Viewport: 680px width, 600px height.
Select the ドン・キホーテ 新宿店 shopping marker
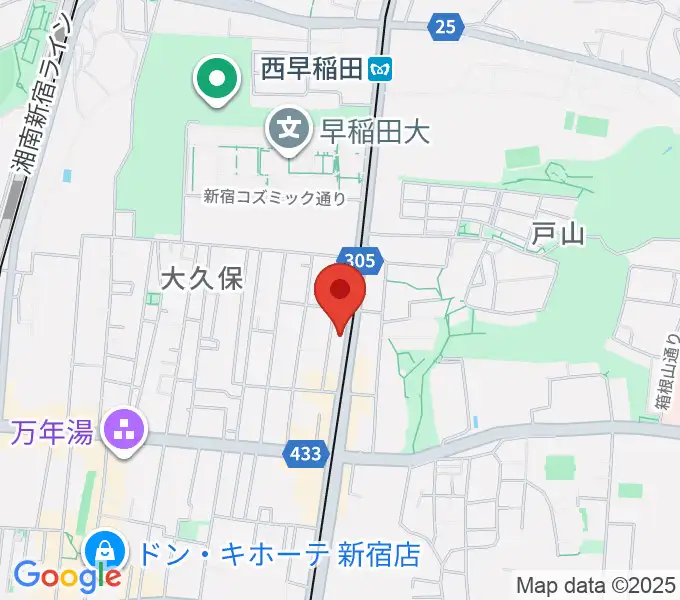103,550
